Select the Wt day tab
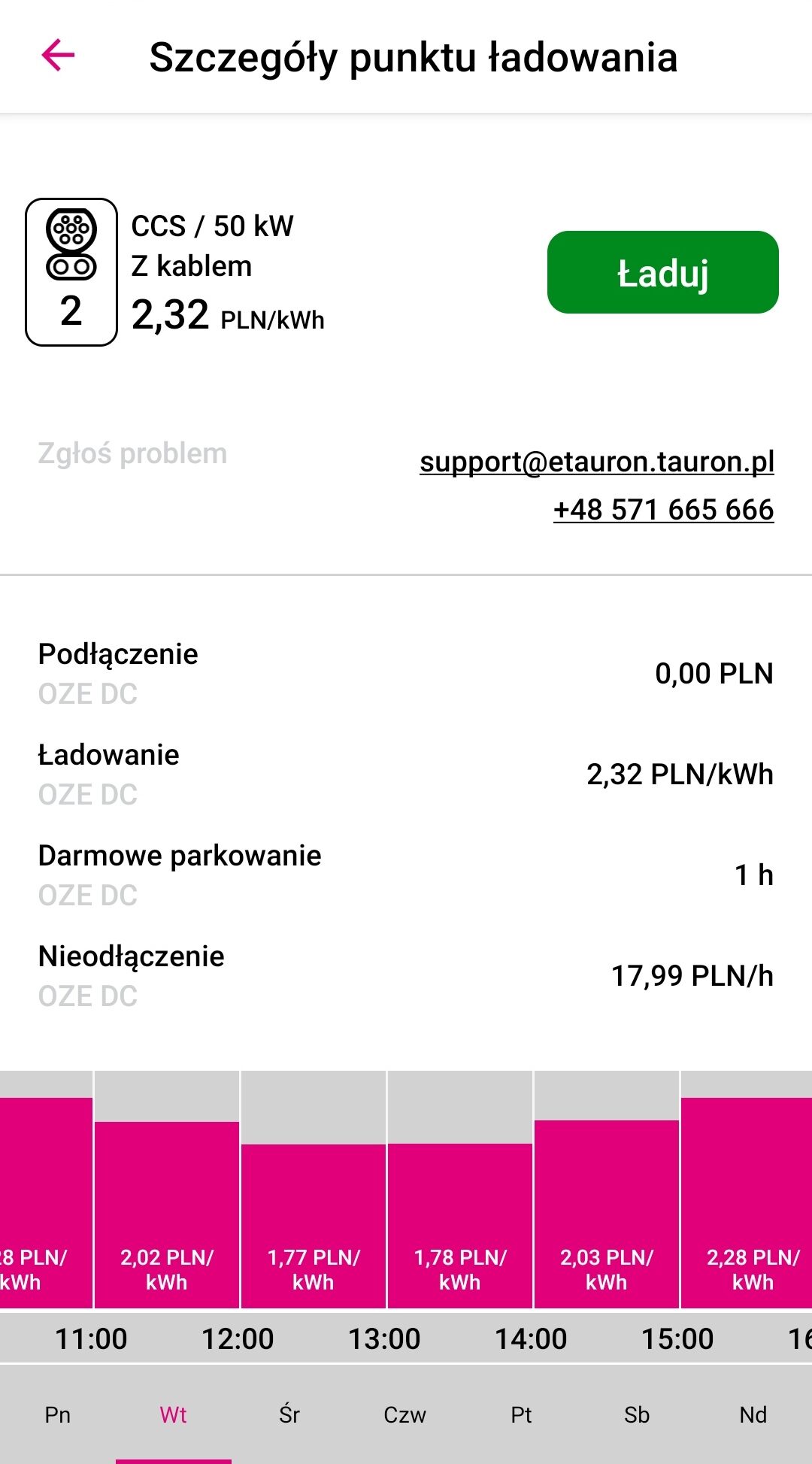The width and height of the screenshot is (812, 1464). (174, 1414)
